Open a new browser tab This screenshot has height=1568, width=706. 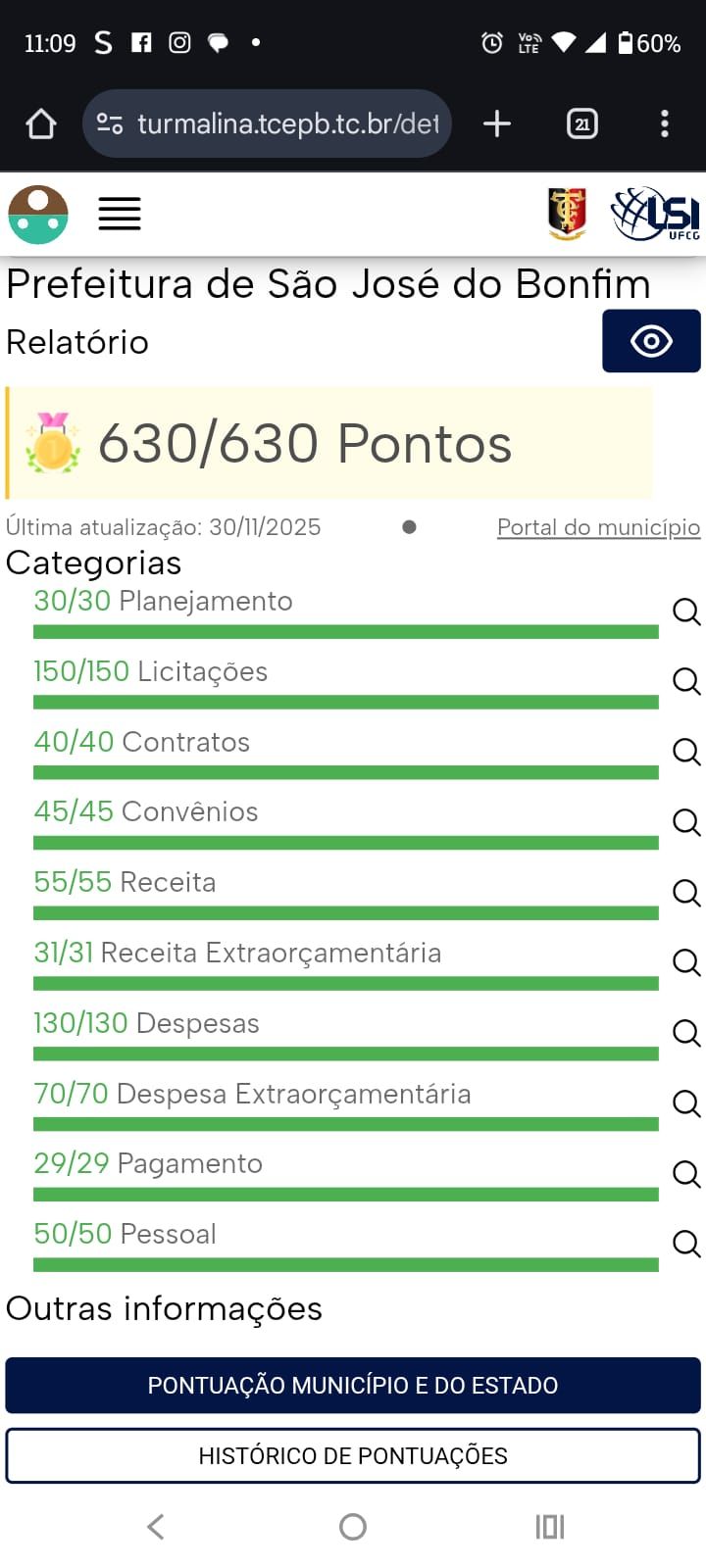pyautogui.click(x=497, y=123)
